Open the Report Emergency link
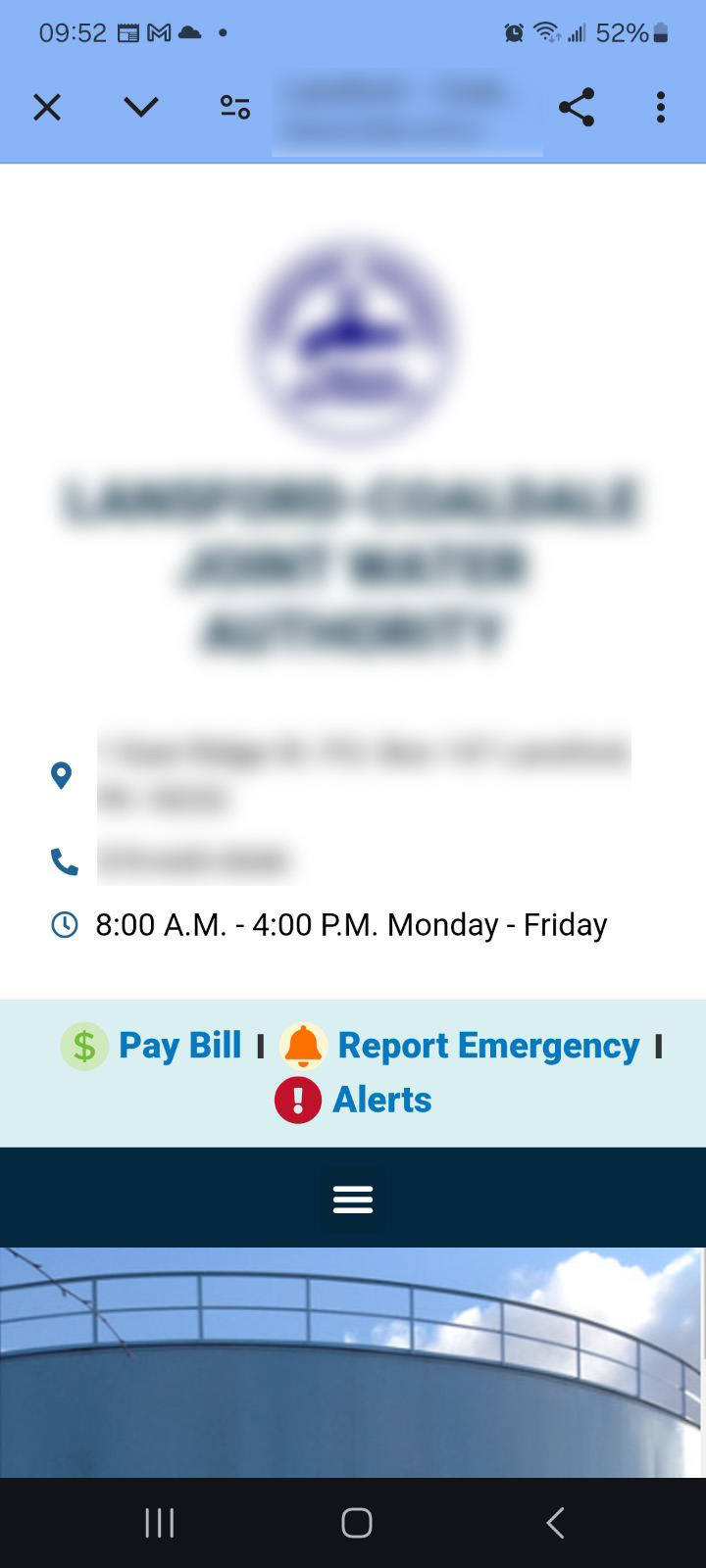This screenshot has height=1568, width=706. click(x=487, y=1046)
